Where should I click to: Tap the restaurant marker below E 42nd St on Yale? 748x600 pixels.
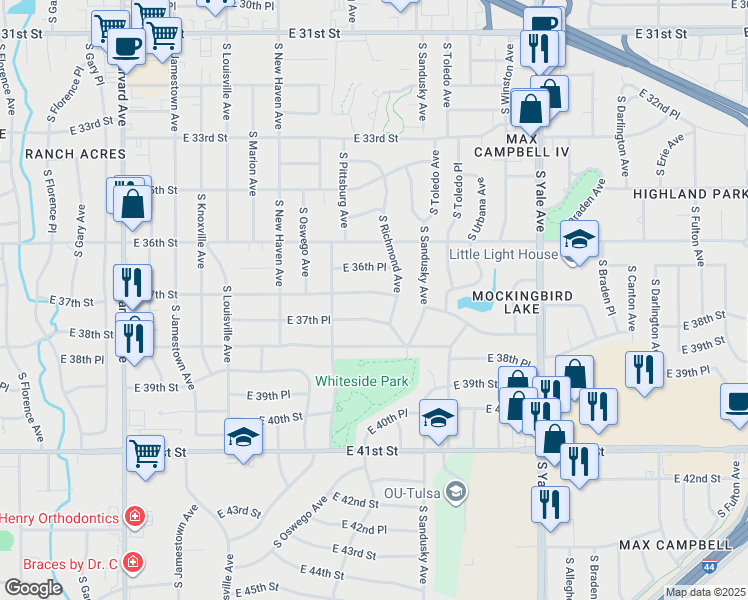pos(551,506)
